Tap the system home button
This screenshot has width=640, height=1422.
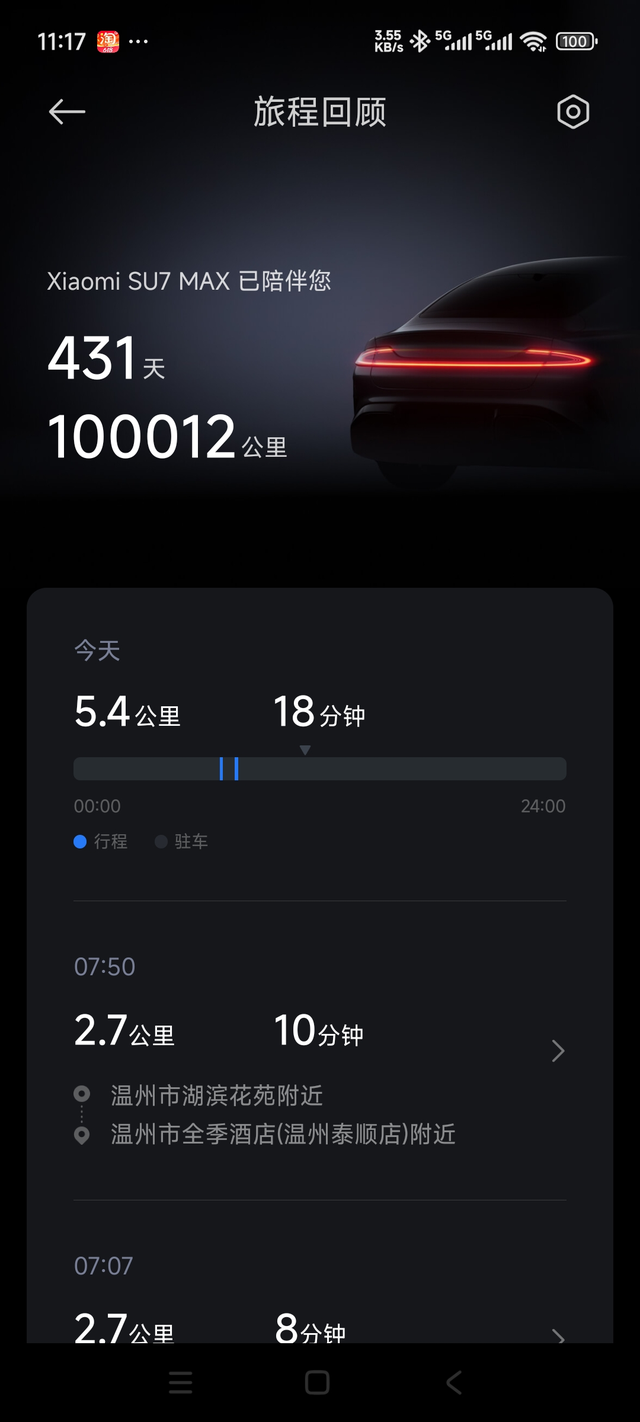(x=317, y=1382)
